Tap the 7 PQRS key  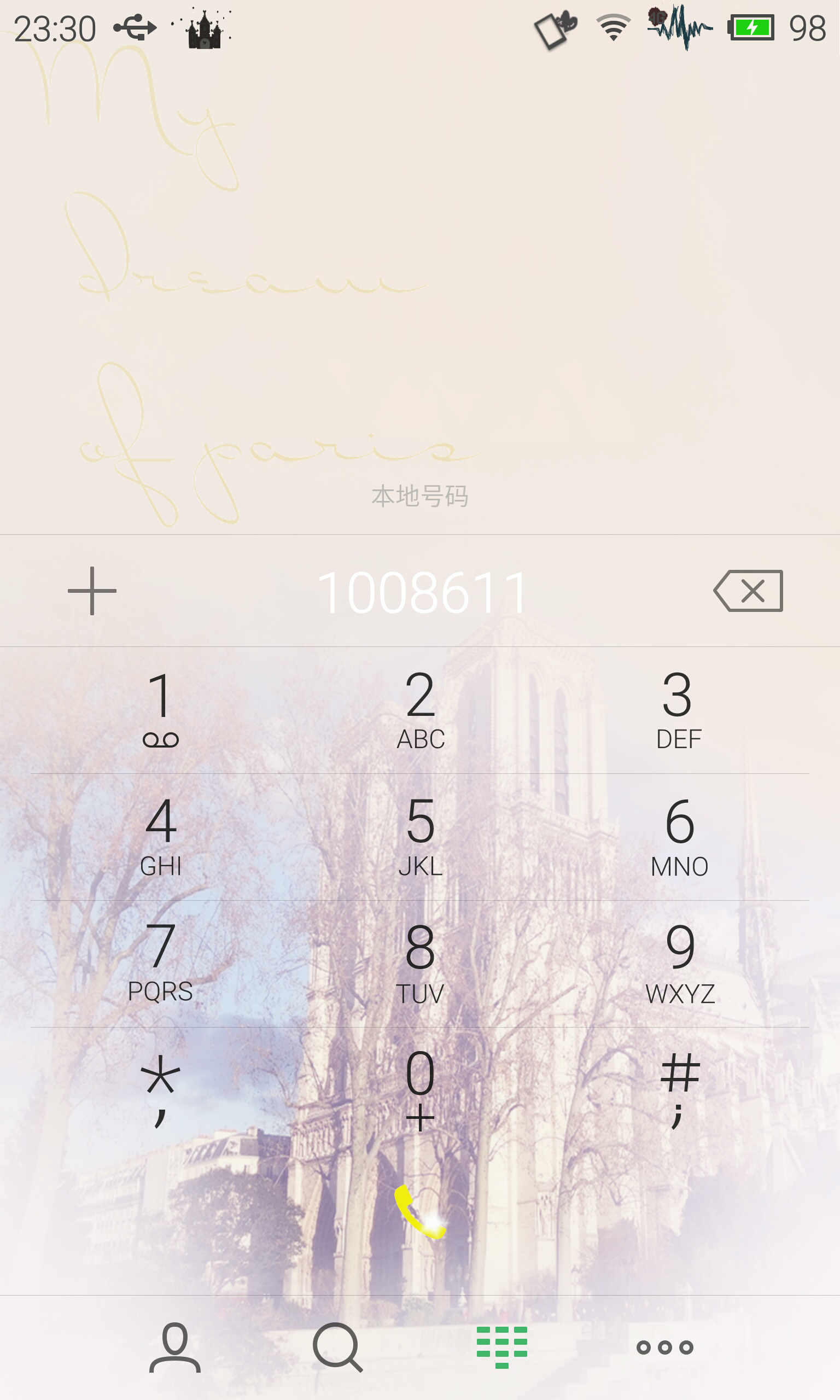tap(161, 963)
